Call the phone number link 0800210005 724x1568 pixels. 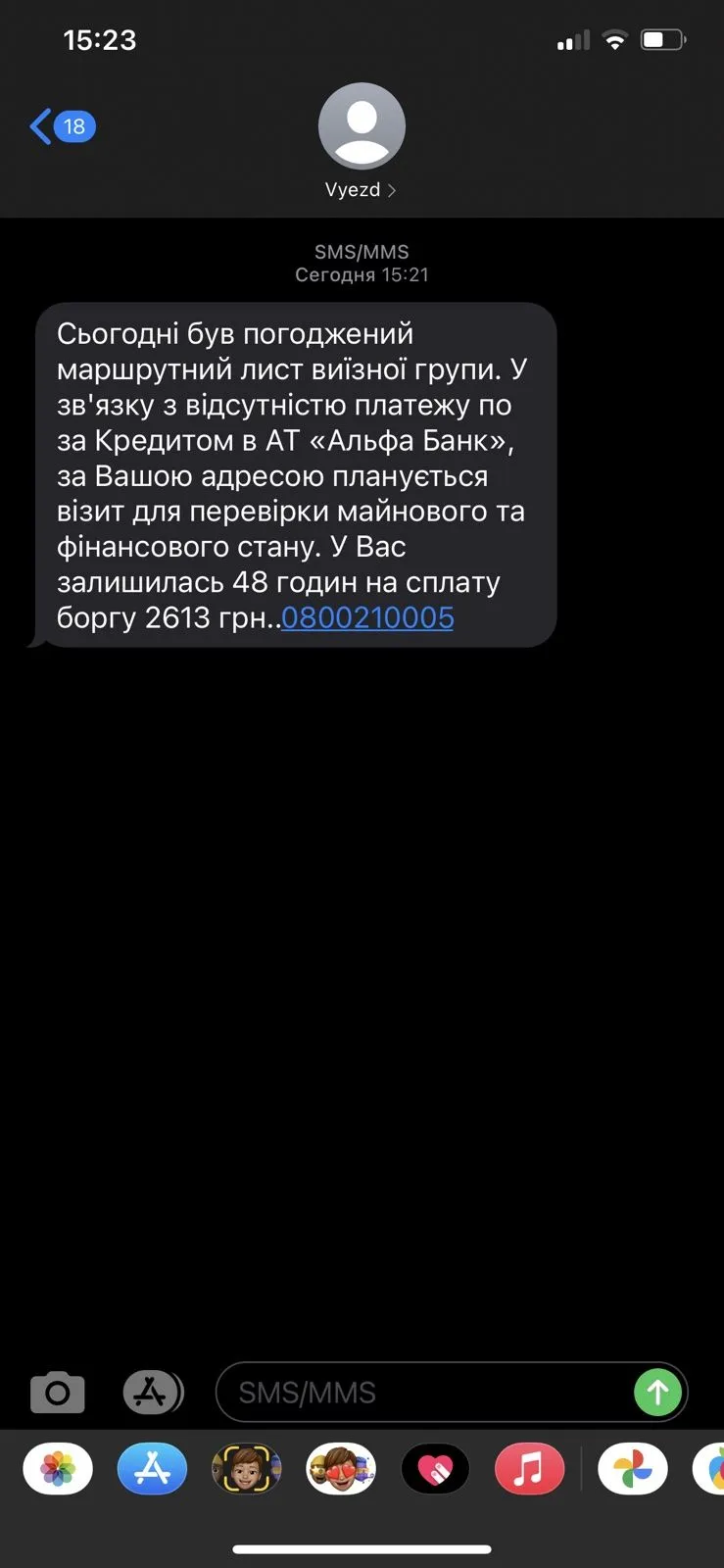click(x=367, y=617)
